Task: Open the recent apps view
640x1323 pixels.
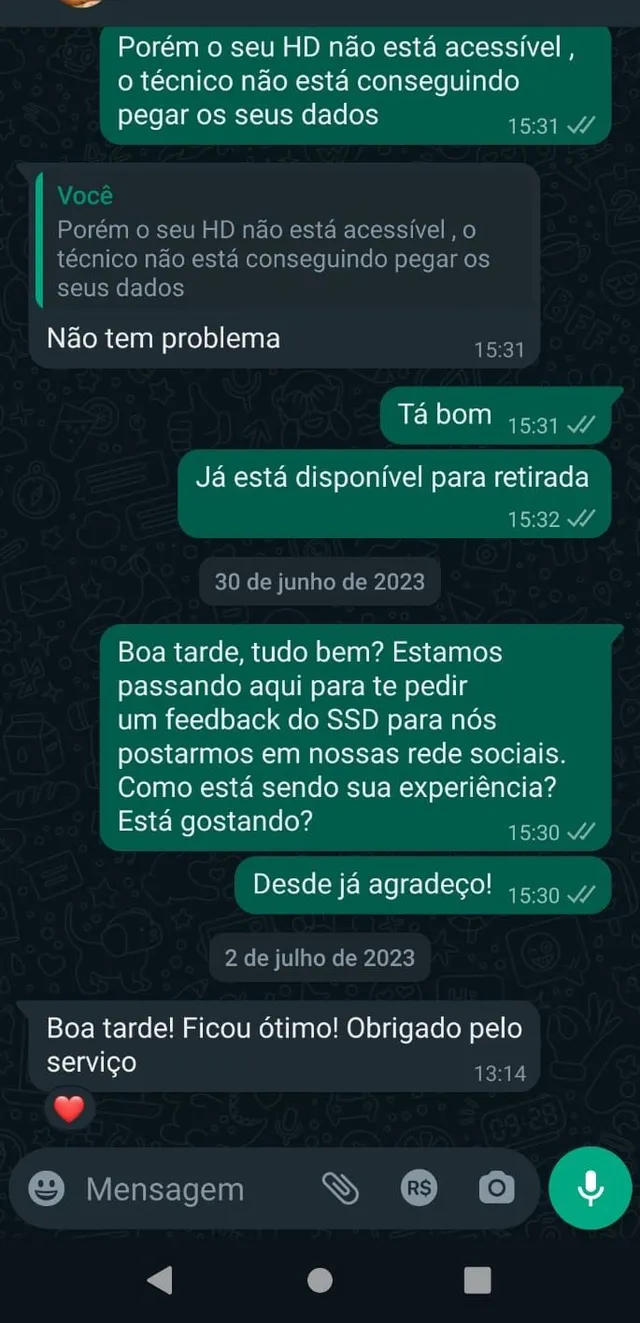Action: (x=478, y=1279)
